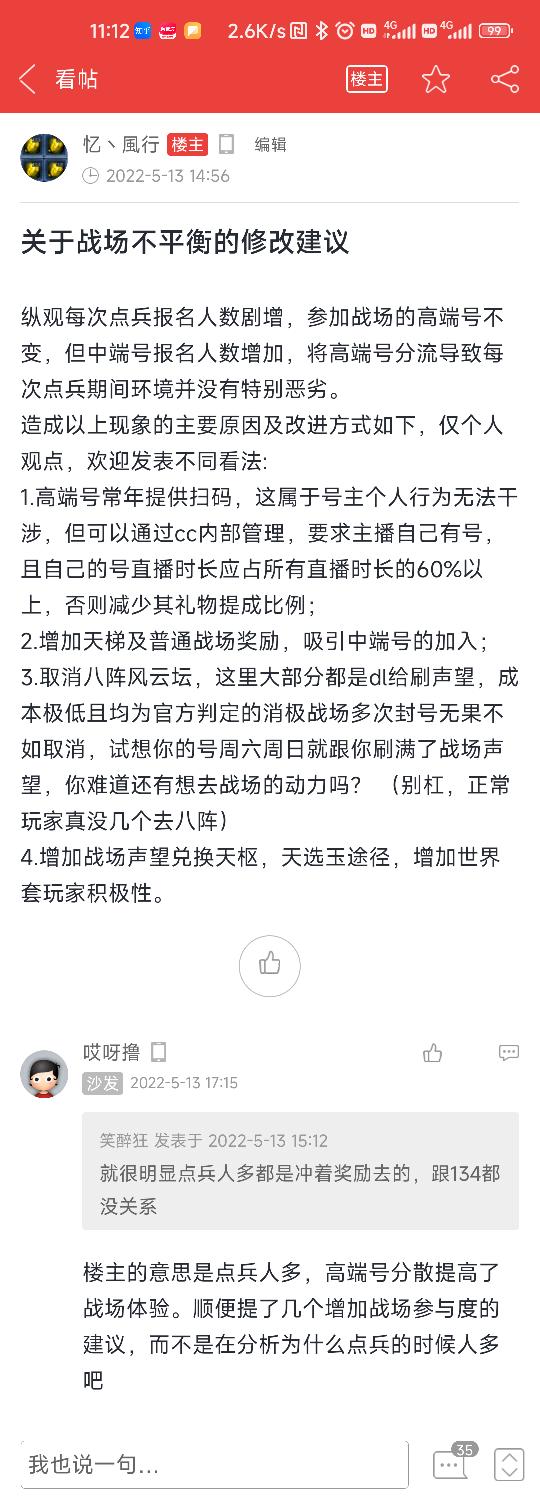
Task: Share this post
Action: click(505, 79)
